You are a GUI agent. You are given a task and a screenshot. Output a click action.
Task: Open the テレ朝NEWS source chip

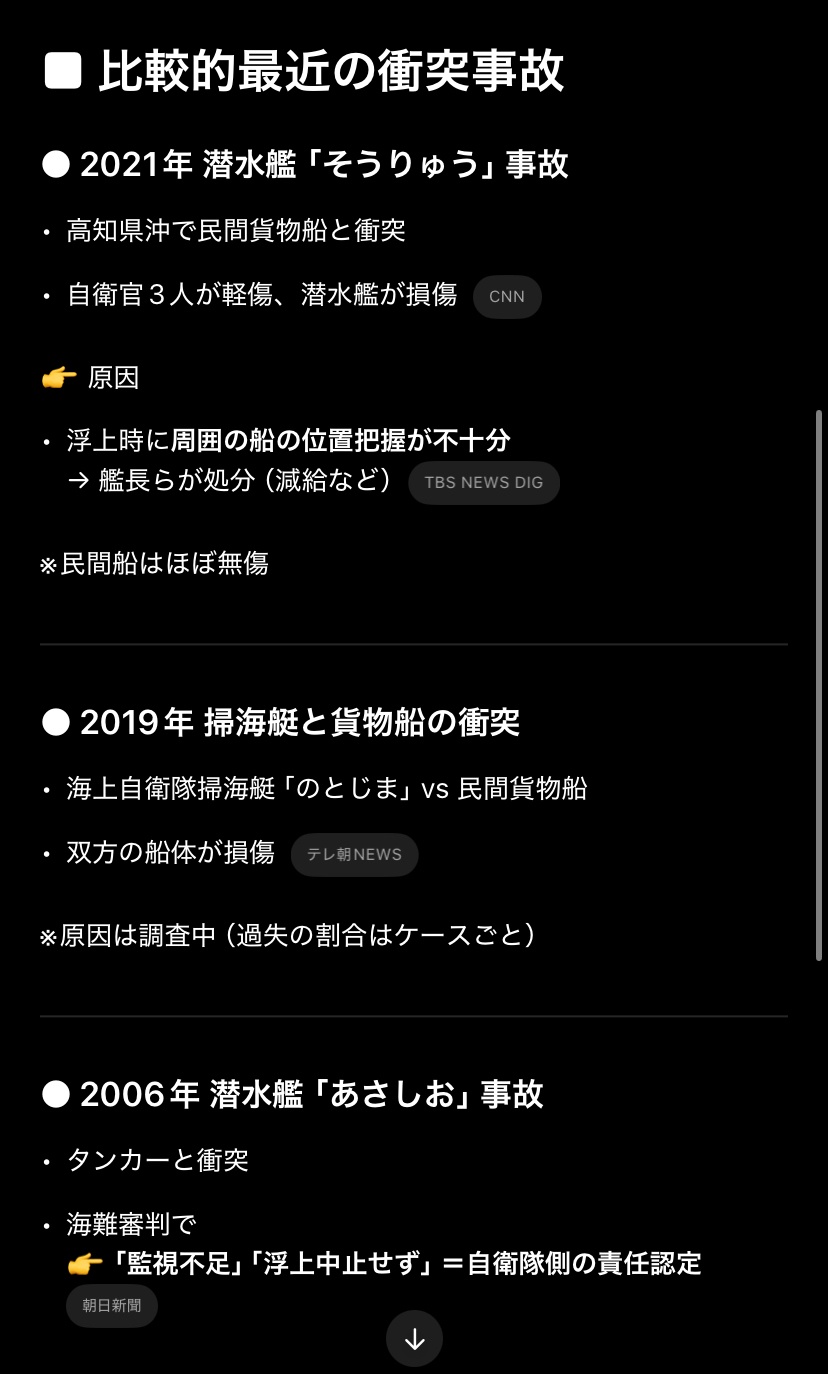354,855
